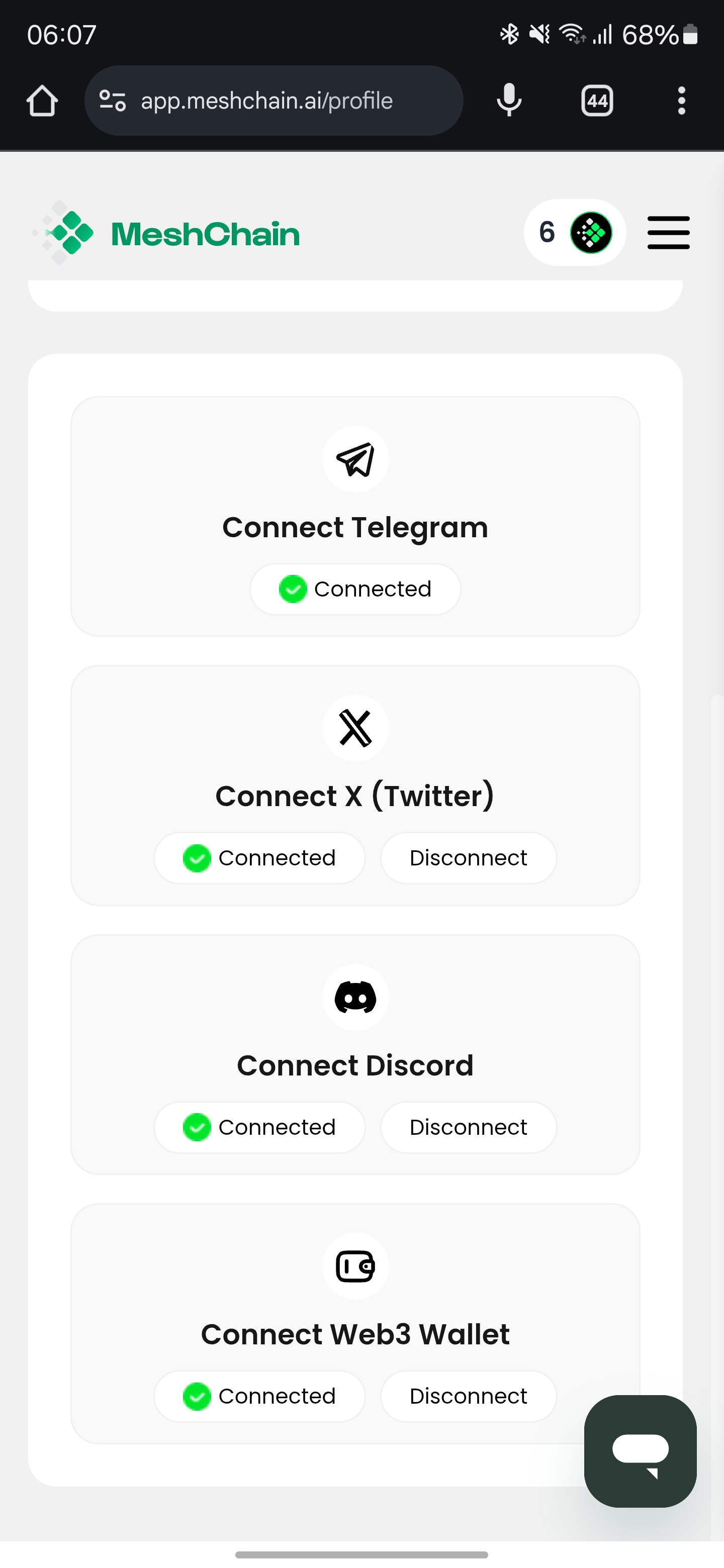Start voice search with the microphone
This screenshot has height=1568, width=724.
coord(509,101)
